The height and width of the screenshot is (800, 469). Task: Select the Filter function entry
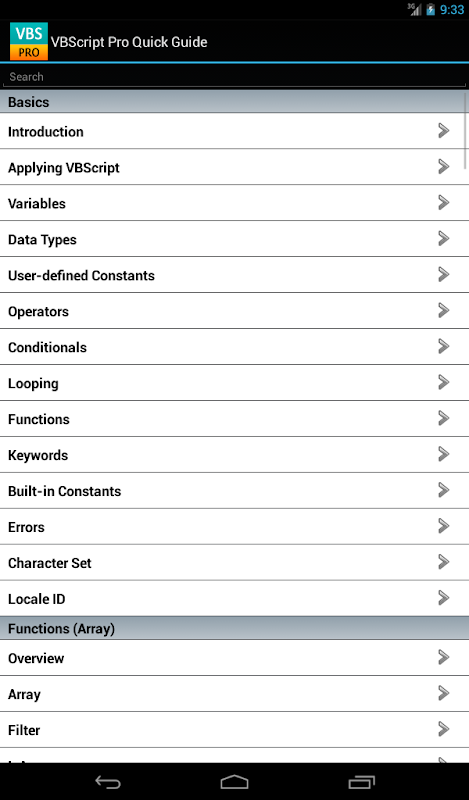tap(234, 730)
